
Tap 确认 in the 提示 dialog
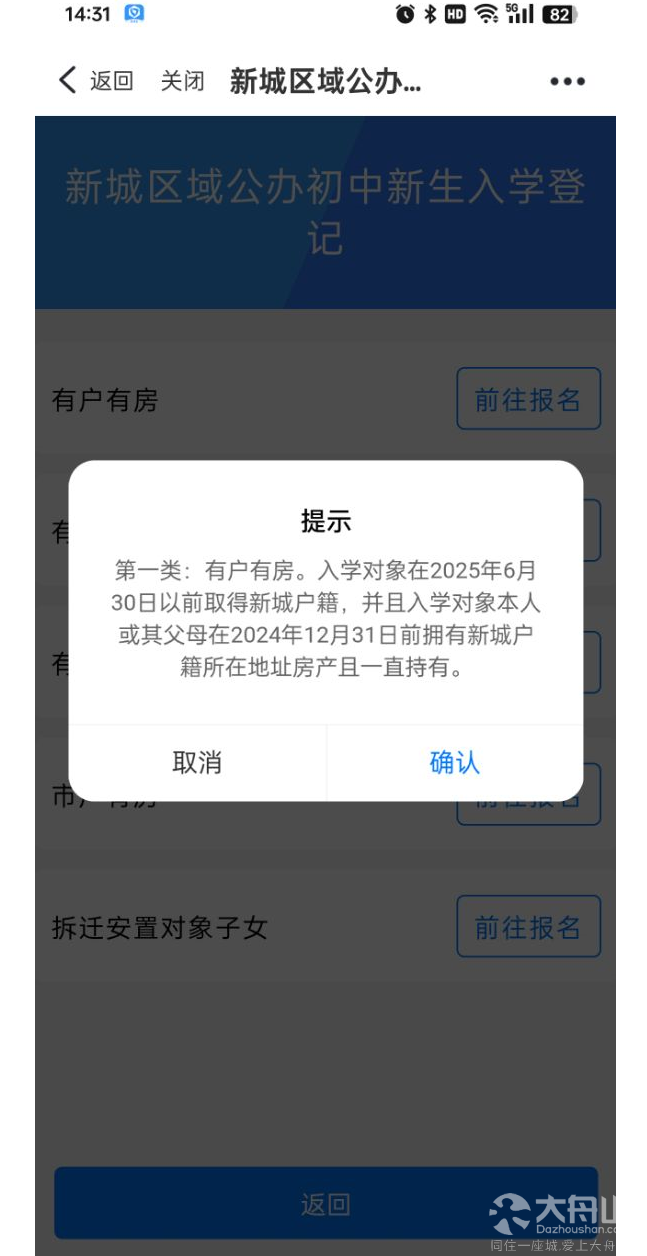tap(455, 762)
